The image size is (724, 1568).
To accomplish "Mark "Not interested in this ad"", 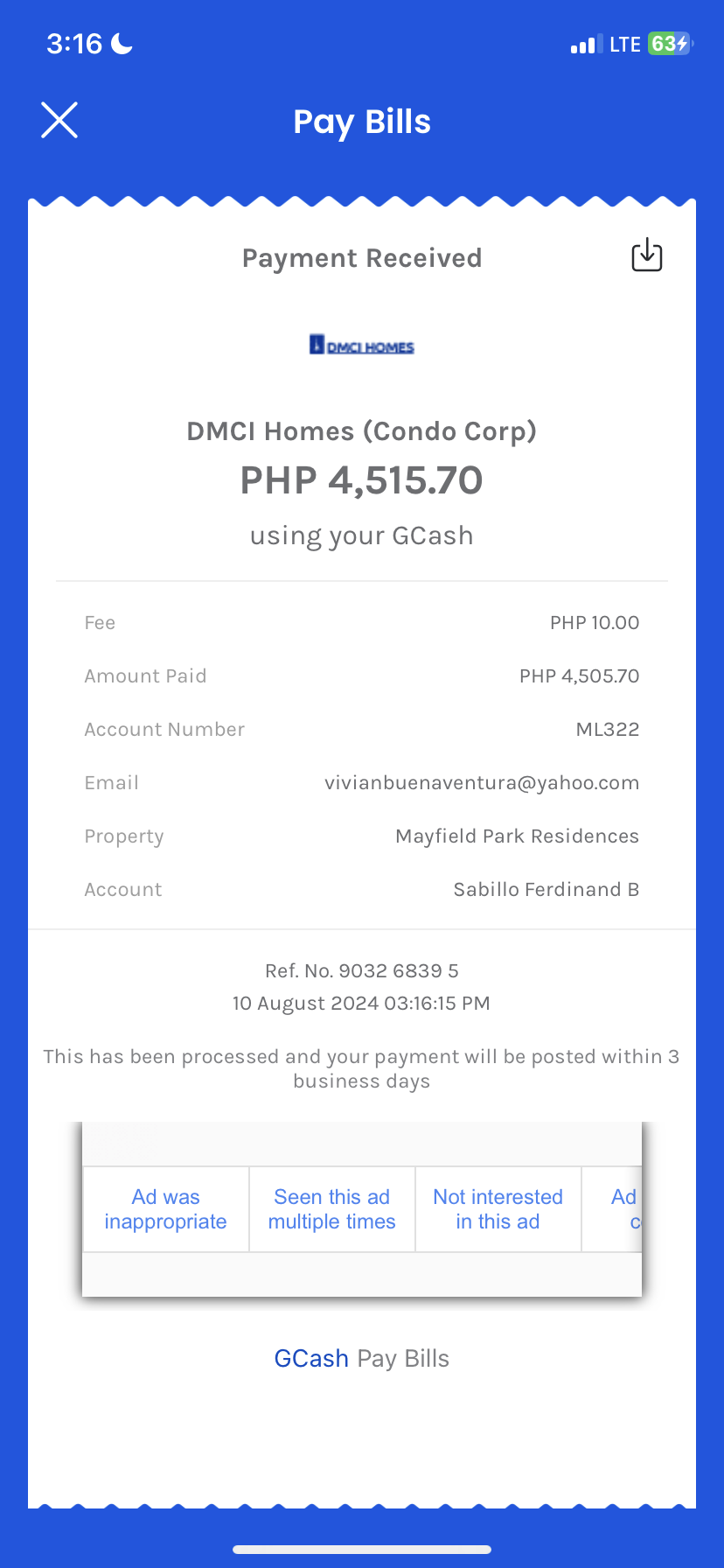I will [498, 1209].
